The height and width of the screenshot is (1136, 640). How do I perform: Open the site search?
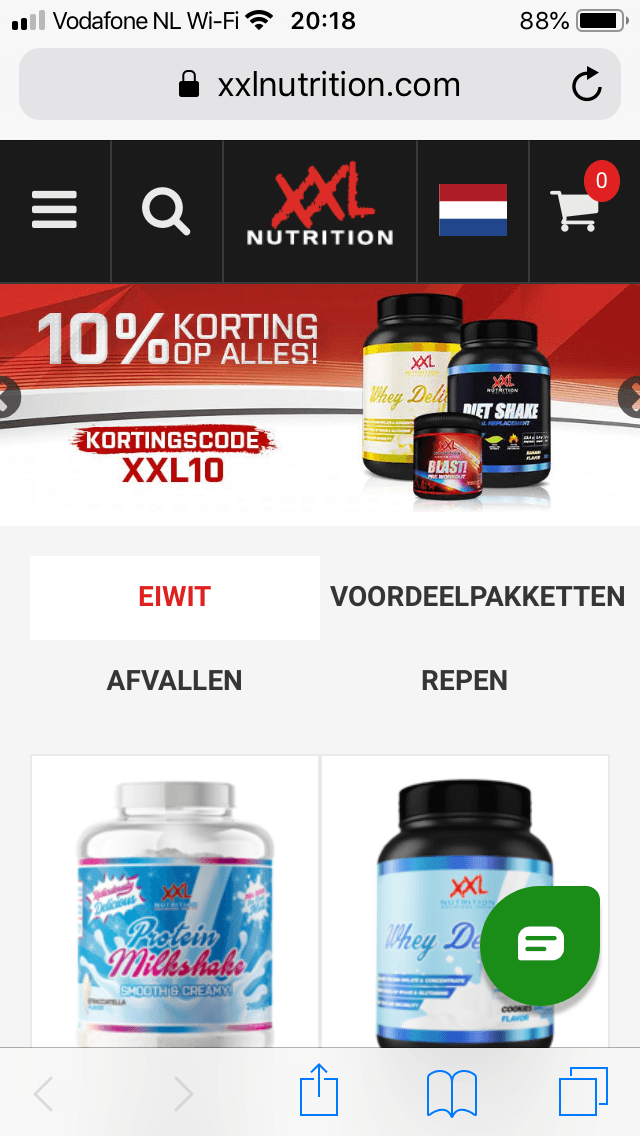pyautogui.click(x=166, y=211)
